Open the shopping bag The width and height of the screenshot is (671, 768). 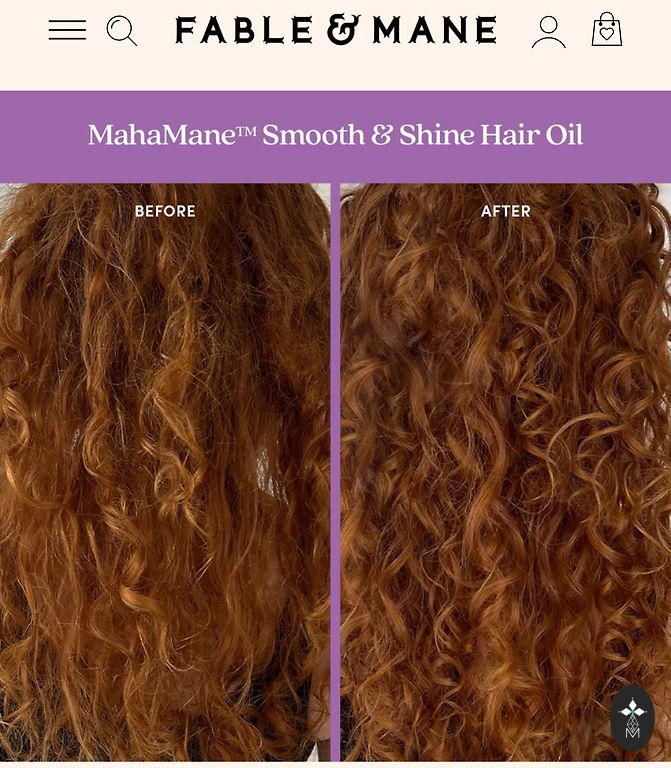click(606, 31)
